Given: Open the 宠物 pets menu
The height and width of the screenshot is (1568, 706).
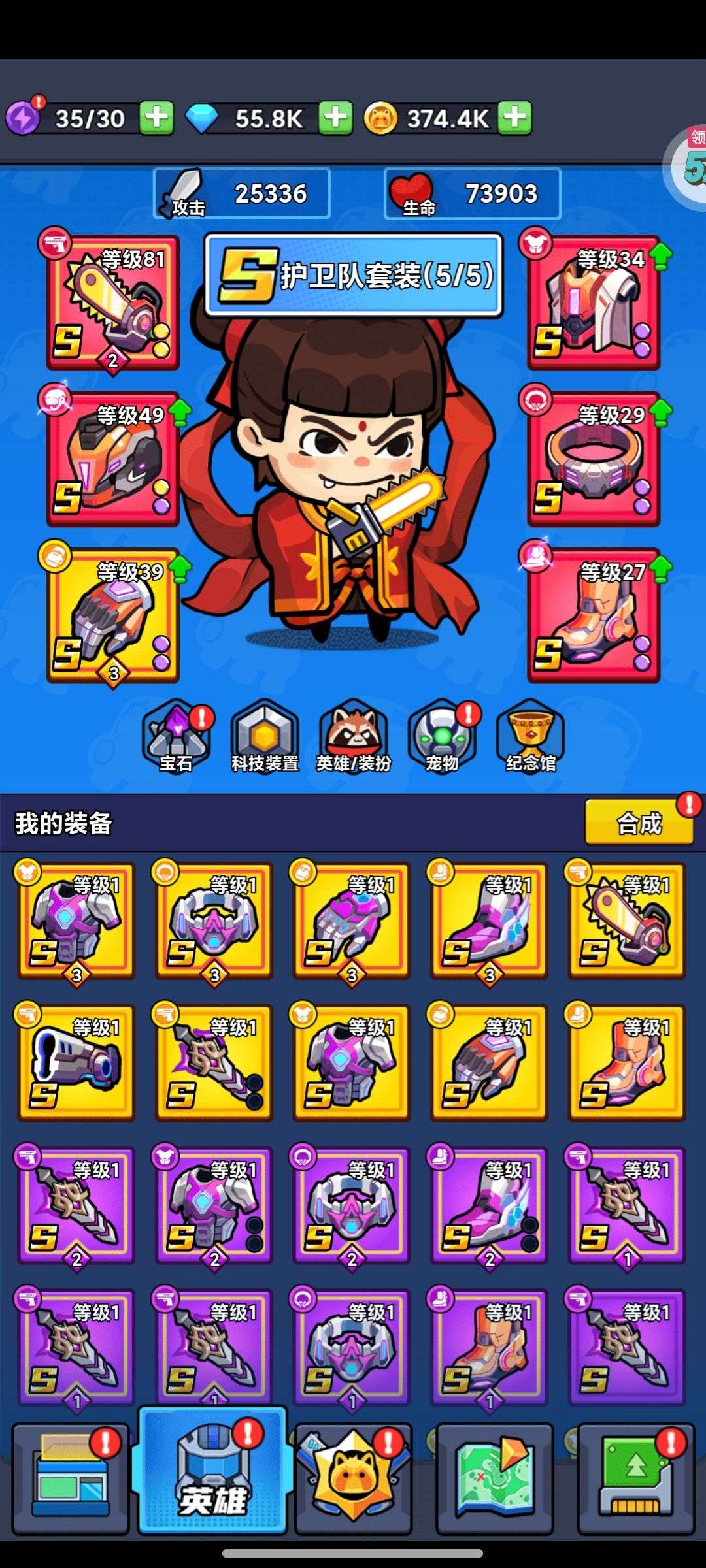Looking at the screenshot, I should 443,737.
